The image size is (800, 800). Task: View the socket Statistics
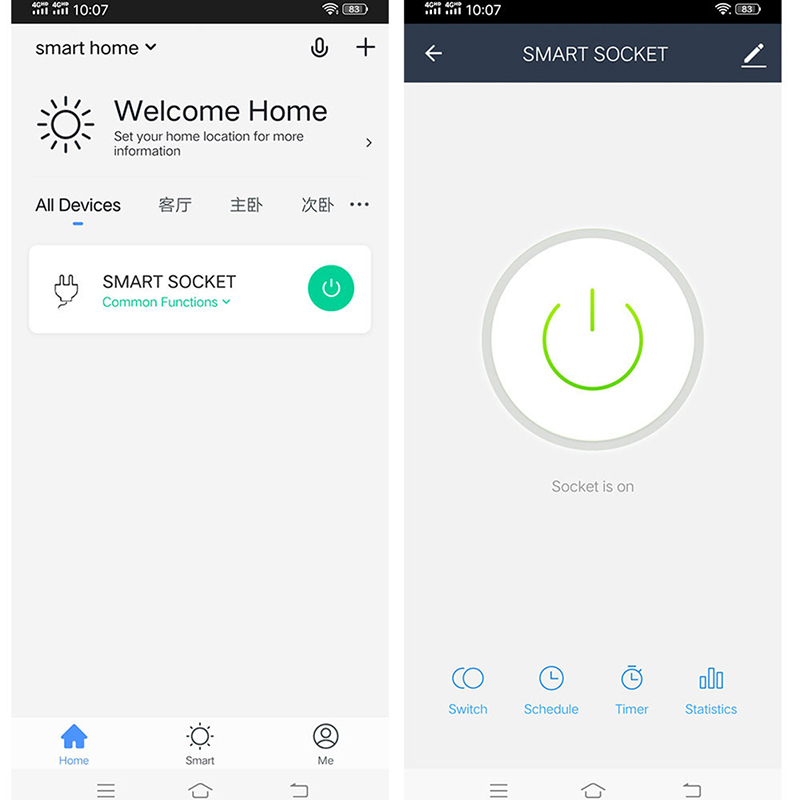711,690
